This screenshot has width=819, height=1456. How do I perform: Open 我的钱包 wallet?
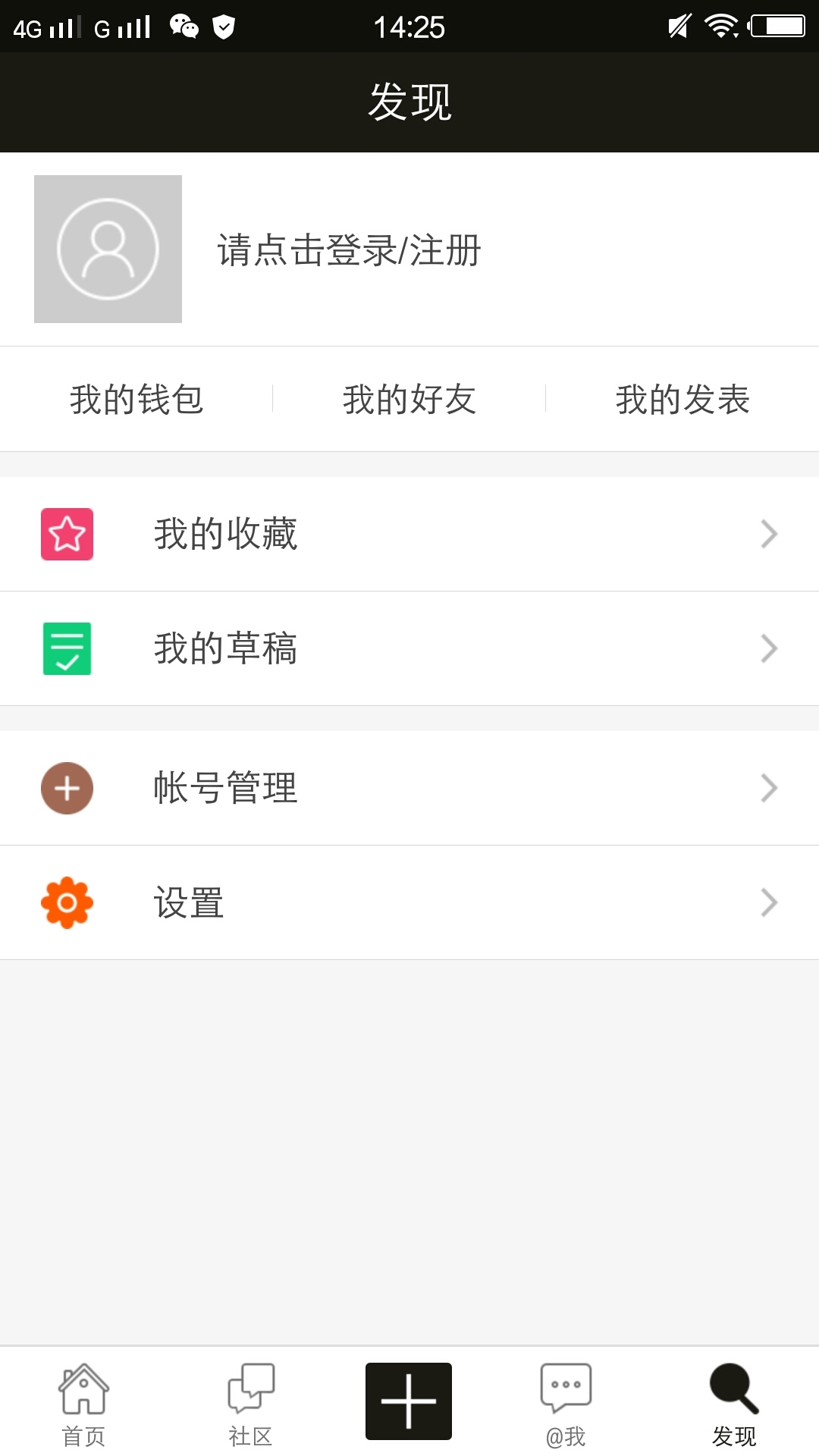click(x=136, y=399)
